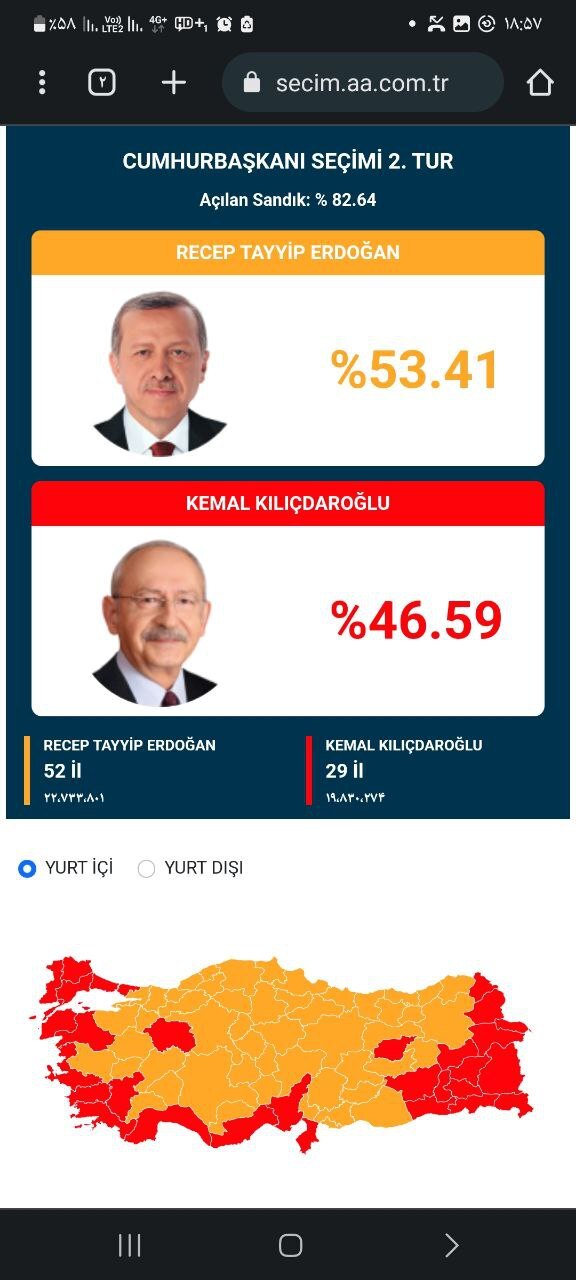Tap the system home button
The width and height of the screenshot is (576, 1280).
tap(290, 1245)
